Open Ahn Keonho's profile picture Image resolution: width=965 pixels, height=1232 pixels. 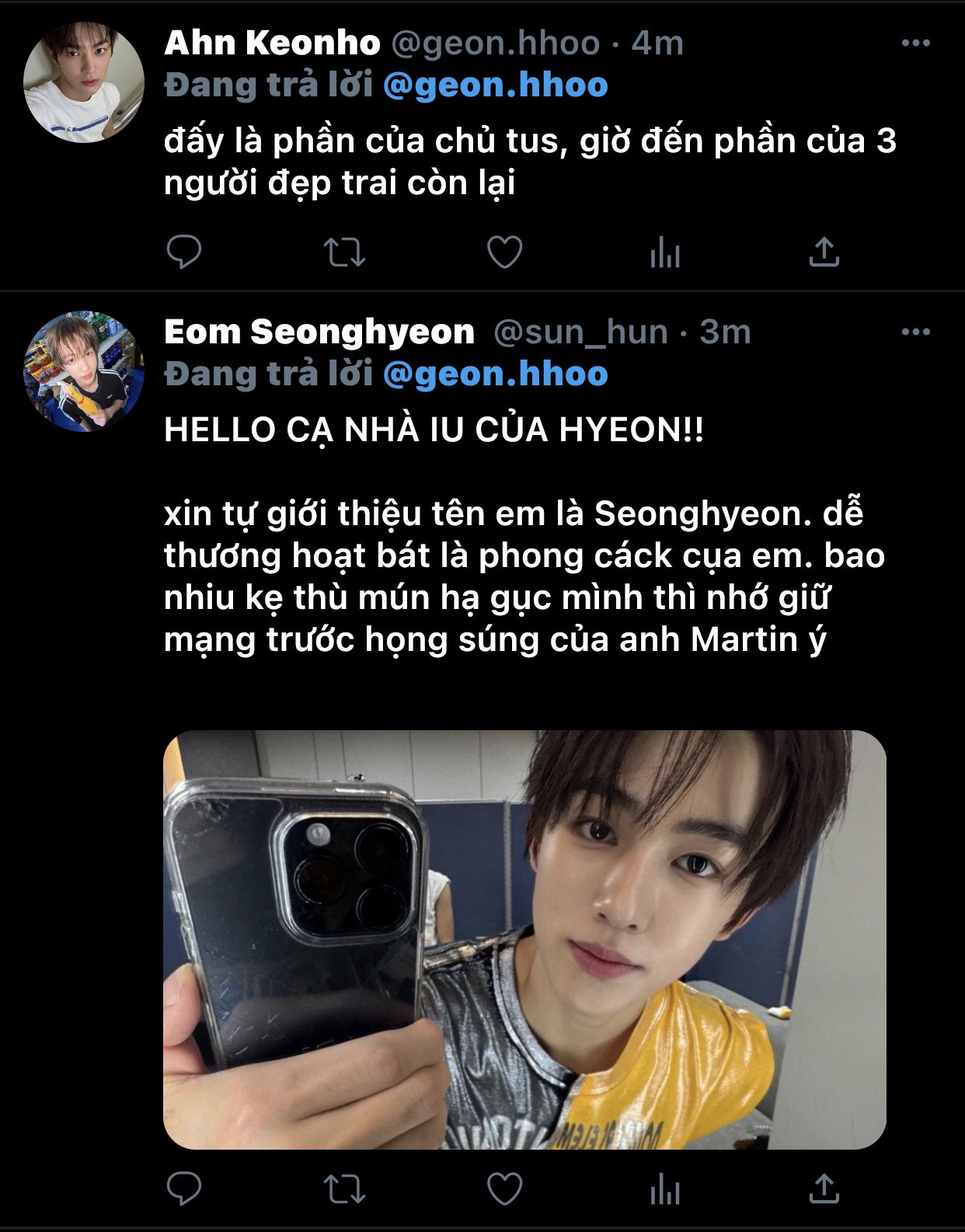83,83
